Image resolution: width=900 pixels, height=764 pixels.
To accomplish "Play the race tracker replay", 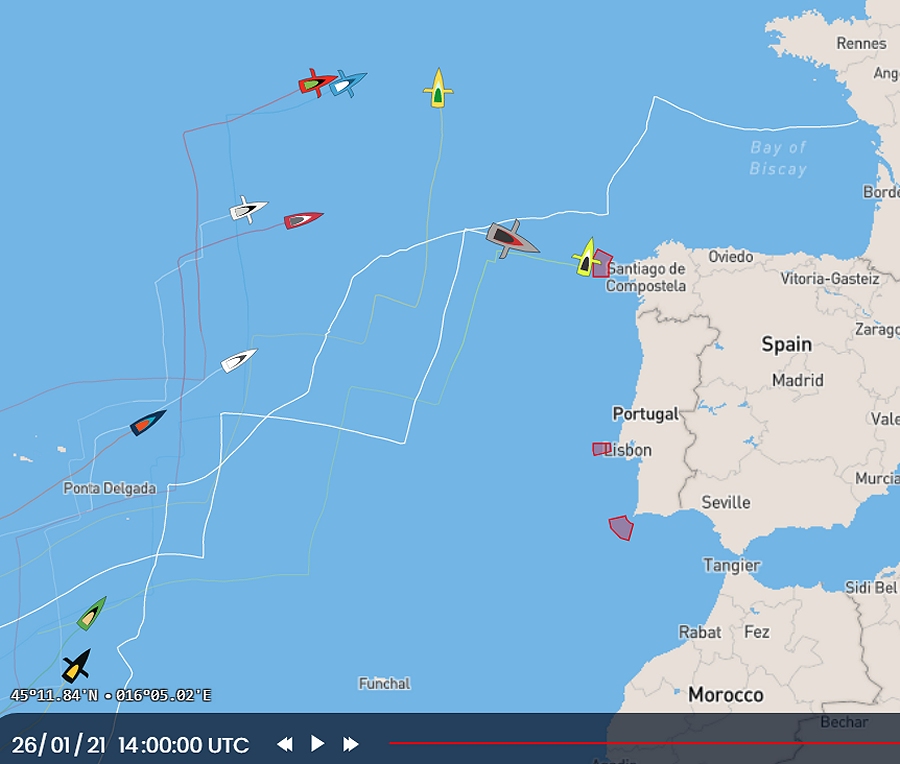I will tap(318, 743).
